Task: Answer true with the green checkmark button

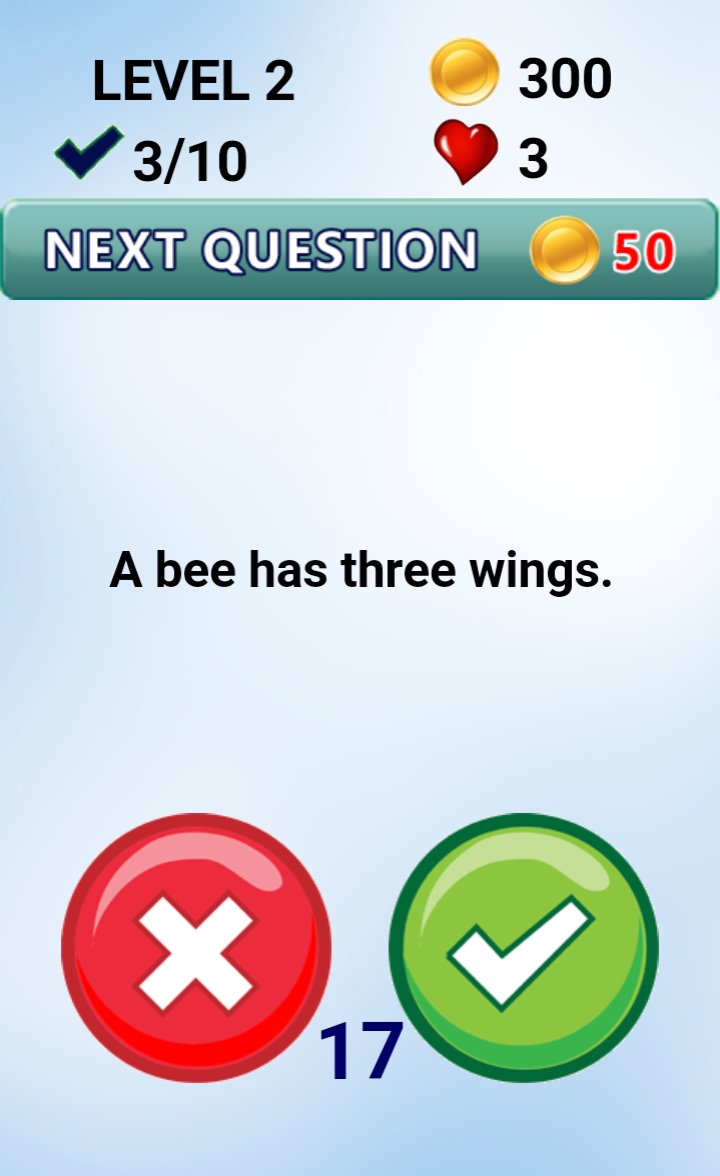Action: coord(524,947)
